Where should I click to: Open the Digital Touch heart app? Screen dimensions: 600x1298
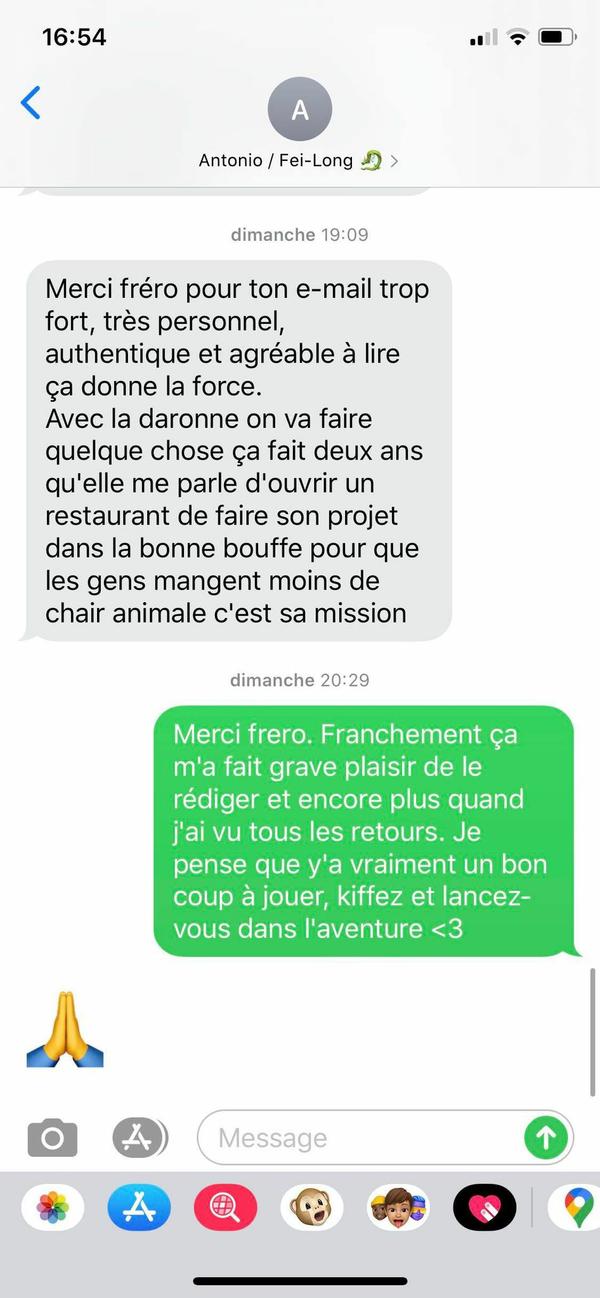pos(484,1209)
